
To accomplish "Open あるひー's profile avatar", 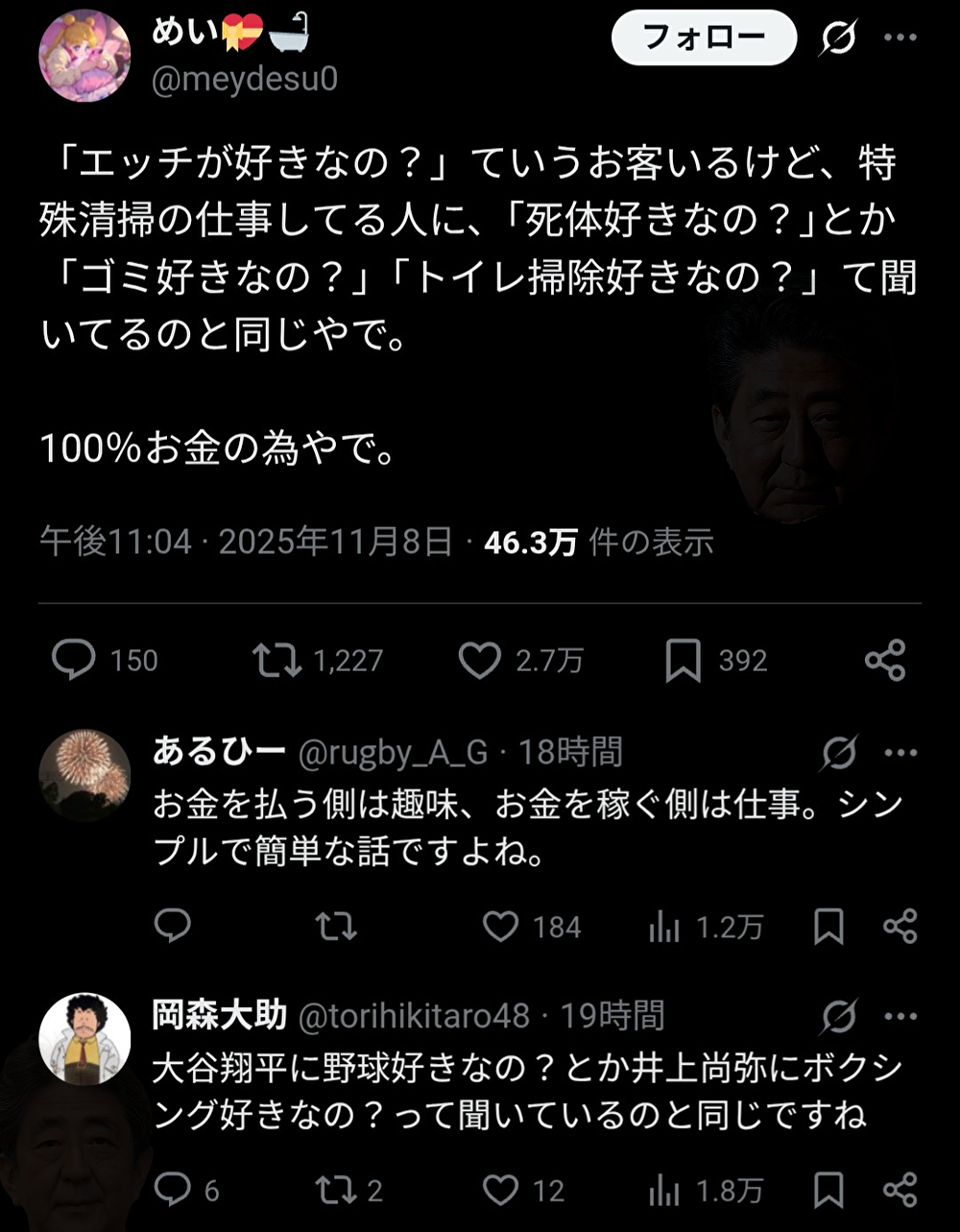I will coord(84,775).
